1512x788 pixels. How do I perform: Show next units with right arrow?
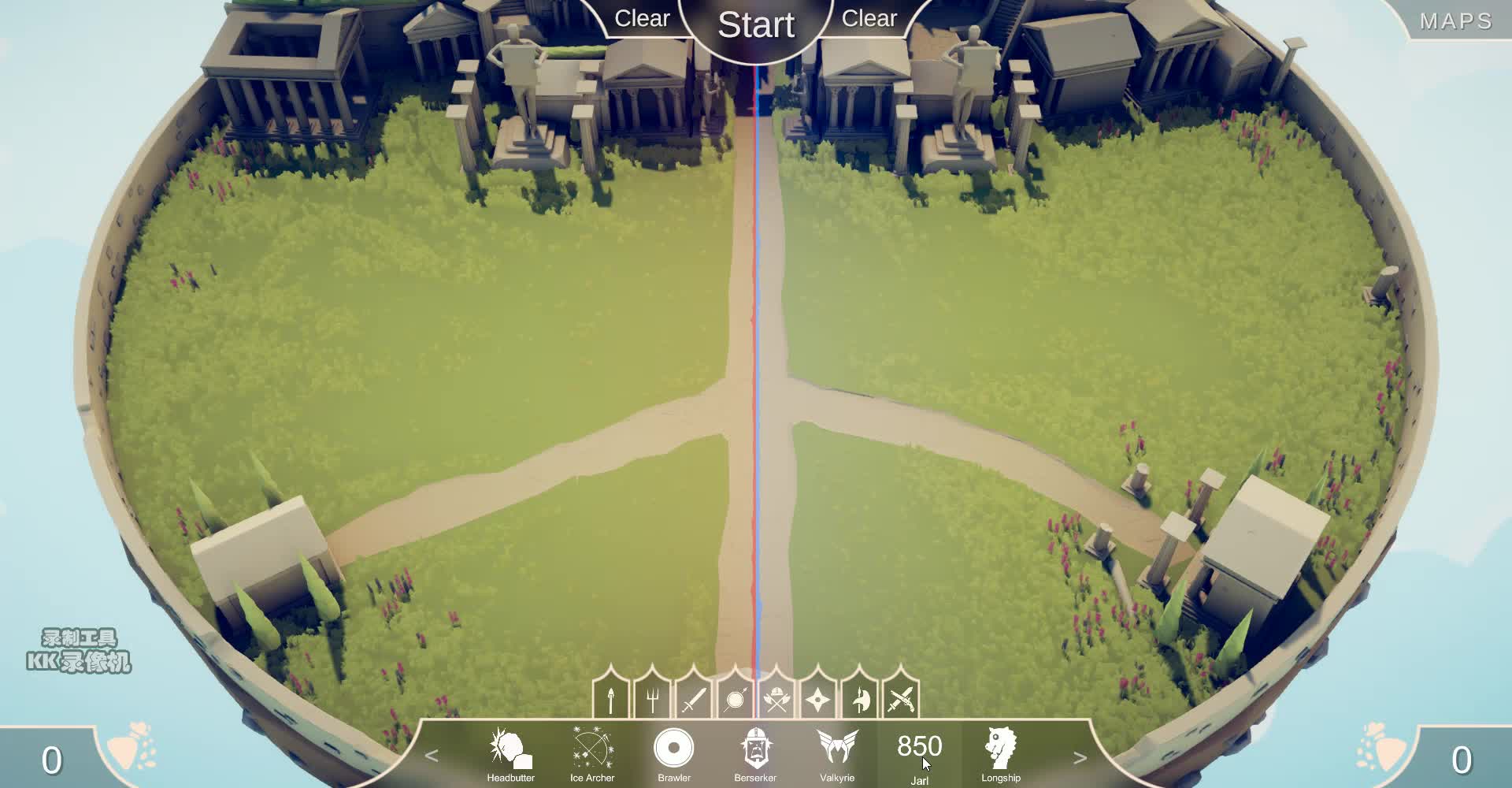[1080, 758]
